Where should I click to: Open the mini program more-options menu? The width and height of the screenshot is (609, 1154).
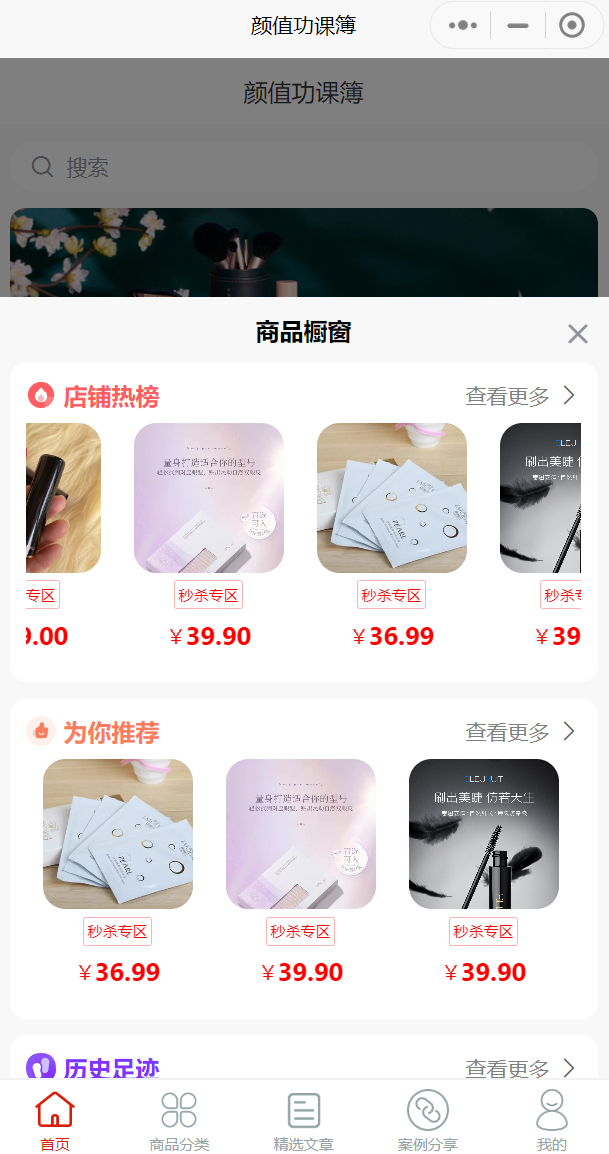[x=462, y=25]
